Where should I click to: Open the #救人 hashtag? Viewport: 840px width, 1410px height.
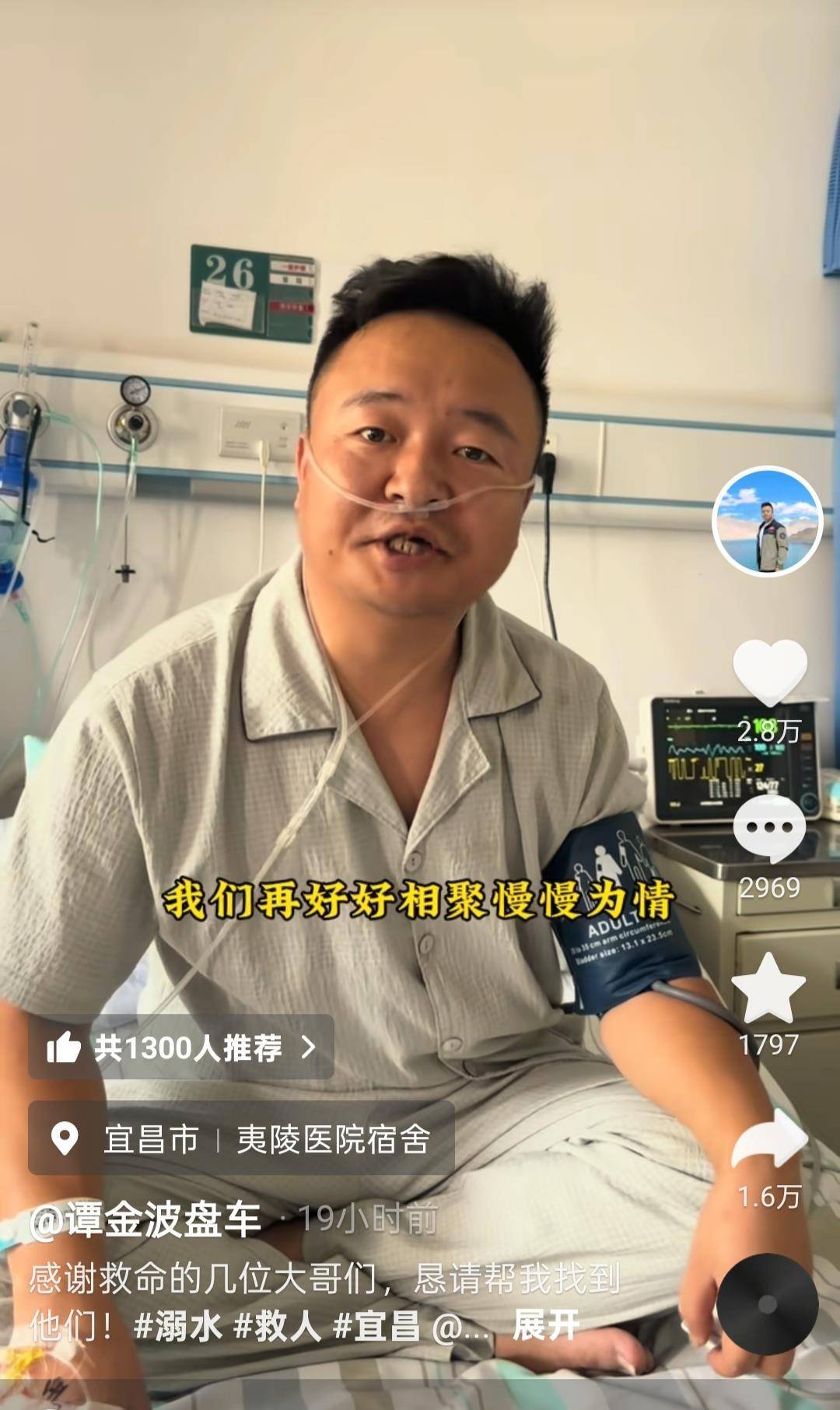278,1325
